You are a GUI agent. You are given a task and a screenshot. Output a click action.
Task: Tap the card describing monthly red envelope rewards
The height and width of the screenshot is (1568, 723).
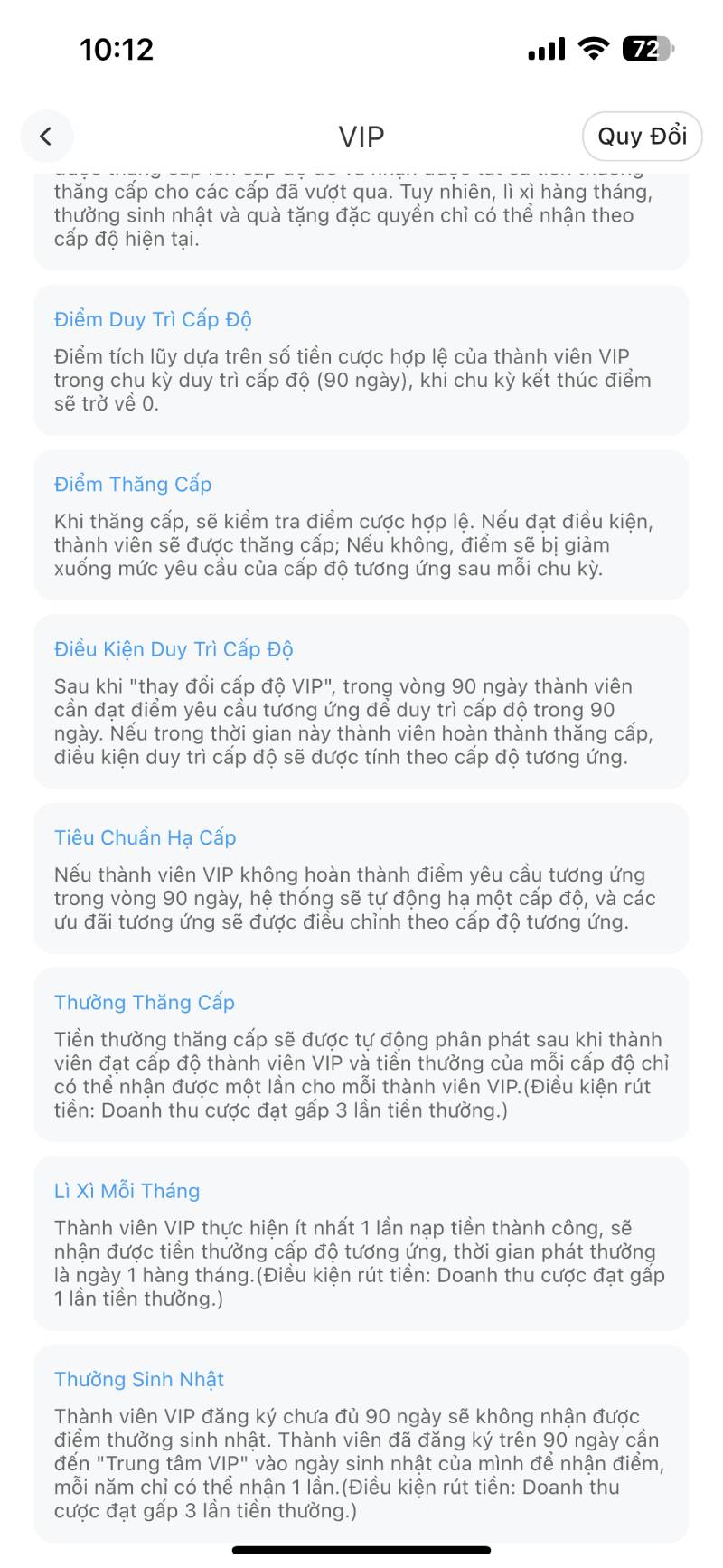click(x=361, y=1252)
